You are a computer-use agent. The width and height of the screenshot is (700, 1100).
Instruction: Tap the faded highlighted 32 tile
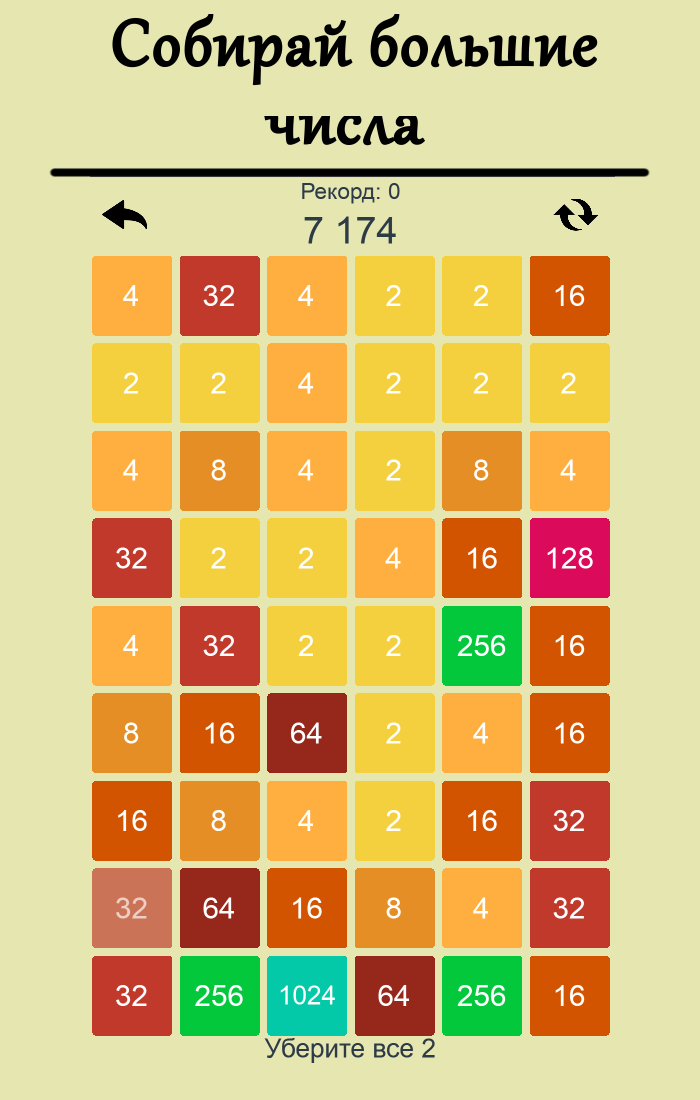coord(132,908)
